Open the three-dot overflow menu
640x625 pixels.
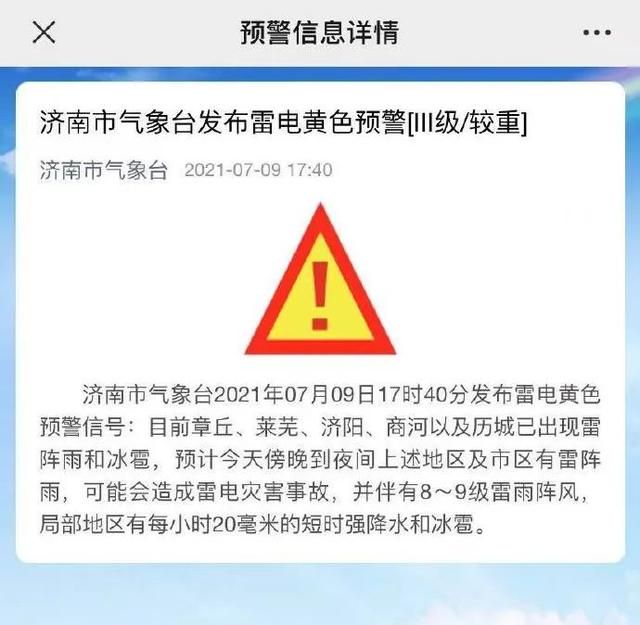point(596,32)
